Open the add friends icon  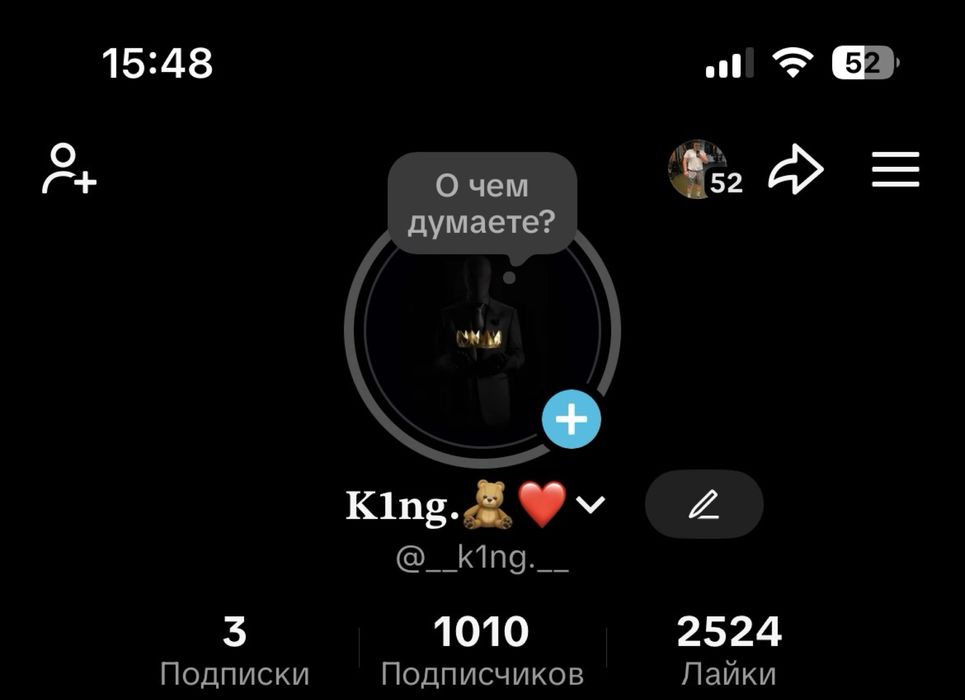[x=69, y=169]
